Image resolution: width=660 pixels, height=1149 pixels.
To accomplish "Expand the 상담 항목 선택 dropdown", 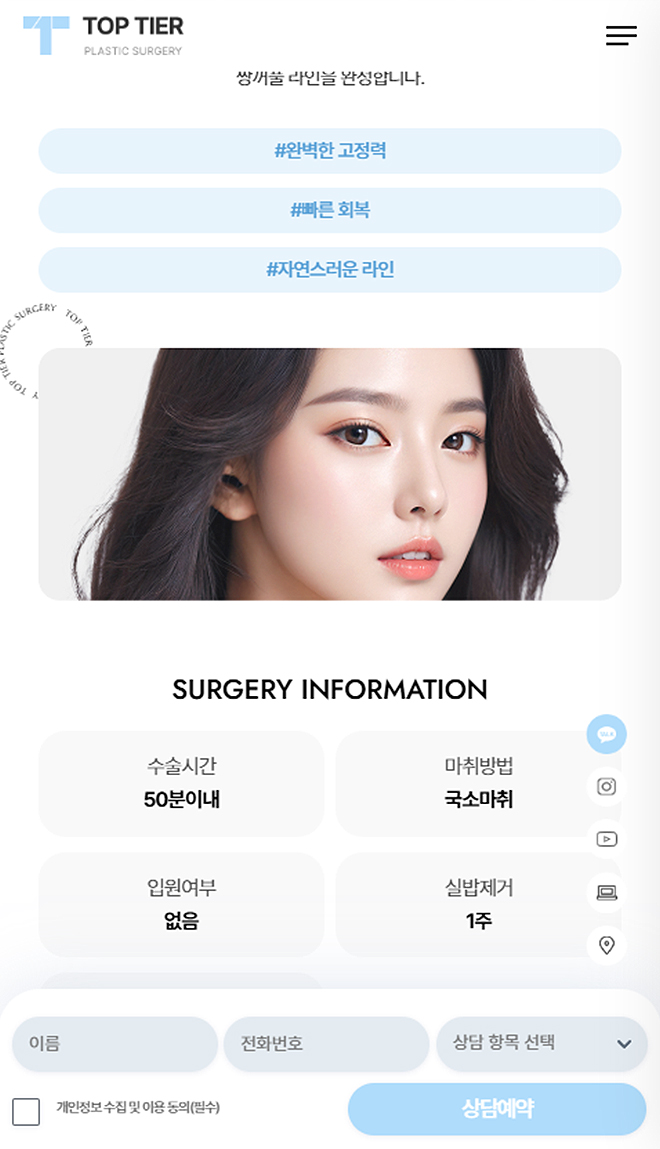I will (x=541, y=1044).
